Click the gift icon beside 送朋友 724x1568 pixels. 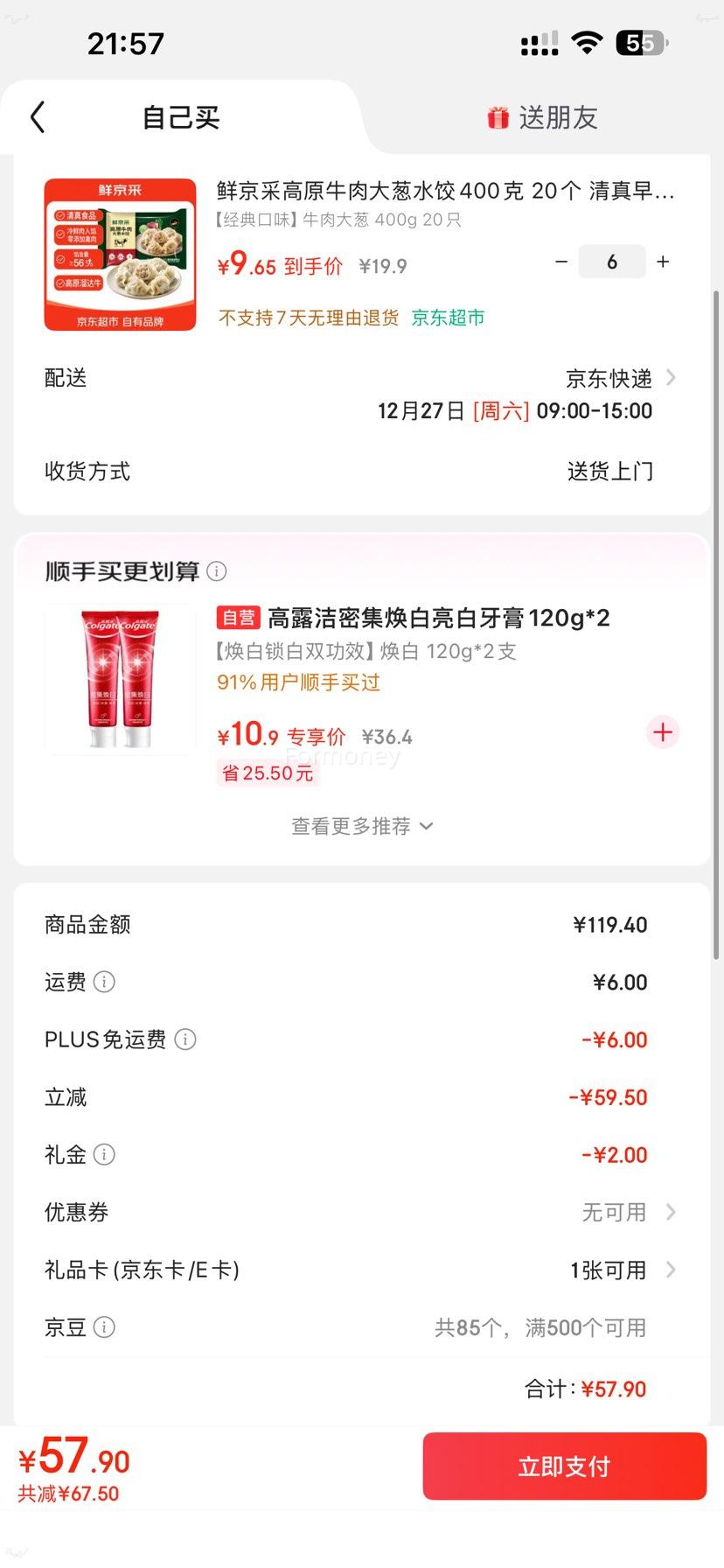pos(498,116)
